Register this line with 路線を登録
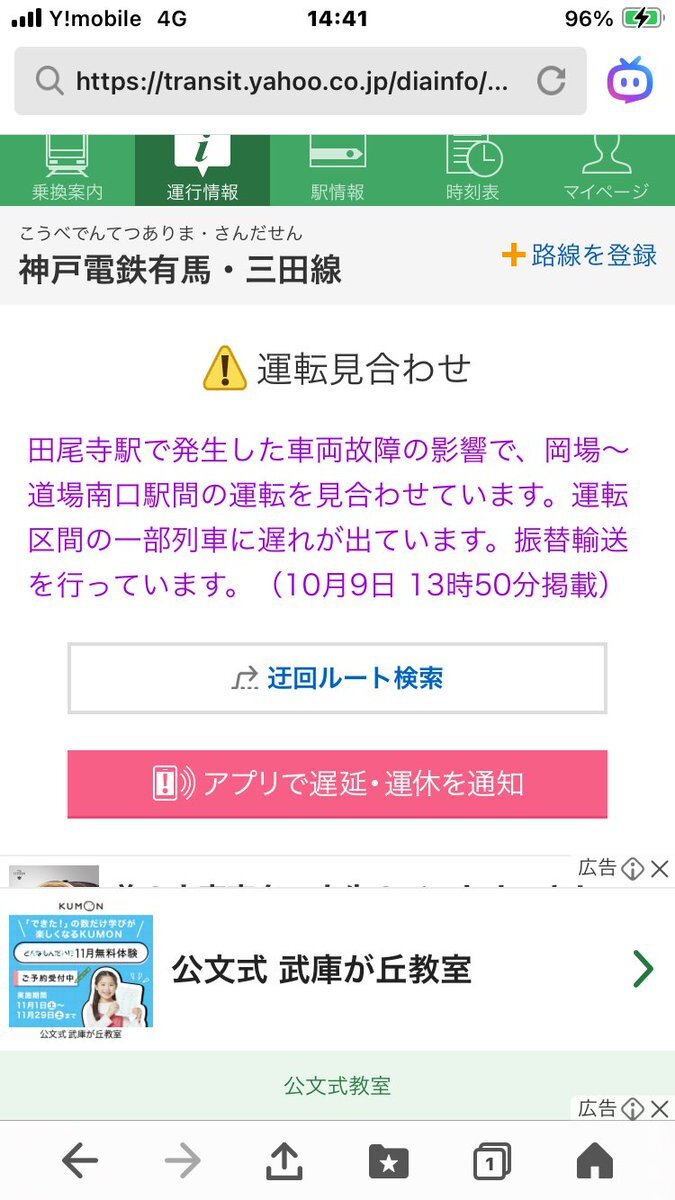Screen dimensions: 675x1200 580,255
